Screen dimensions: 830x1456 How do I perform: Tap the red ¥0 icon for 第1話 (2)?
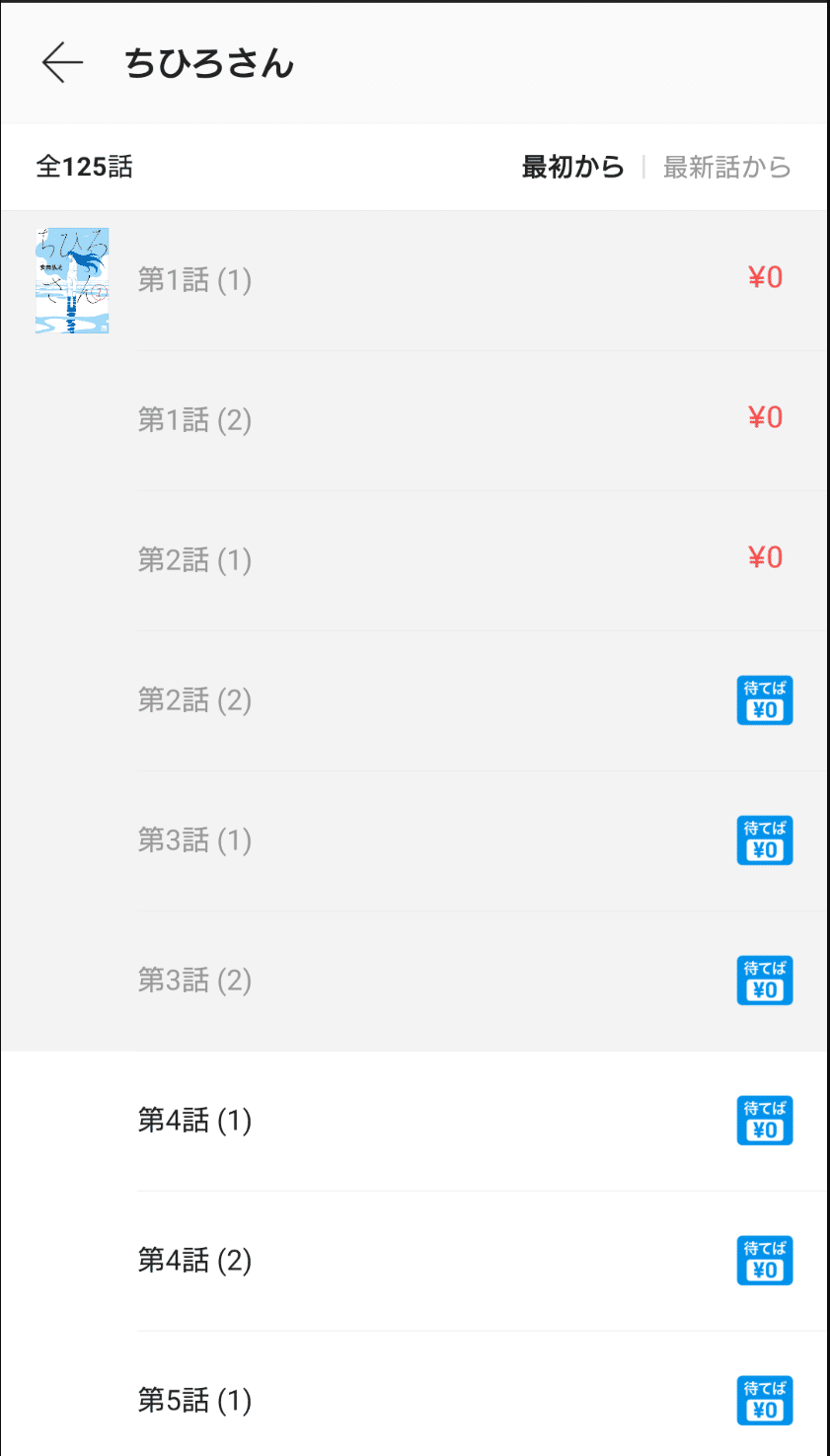pyautogui.click(x=764, y=419)
